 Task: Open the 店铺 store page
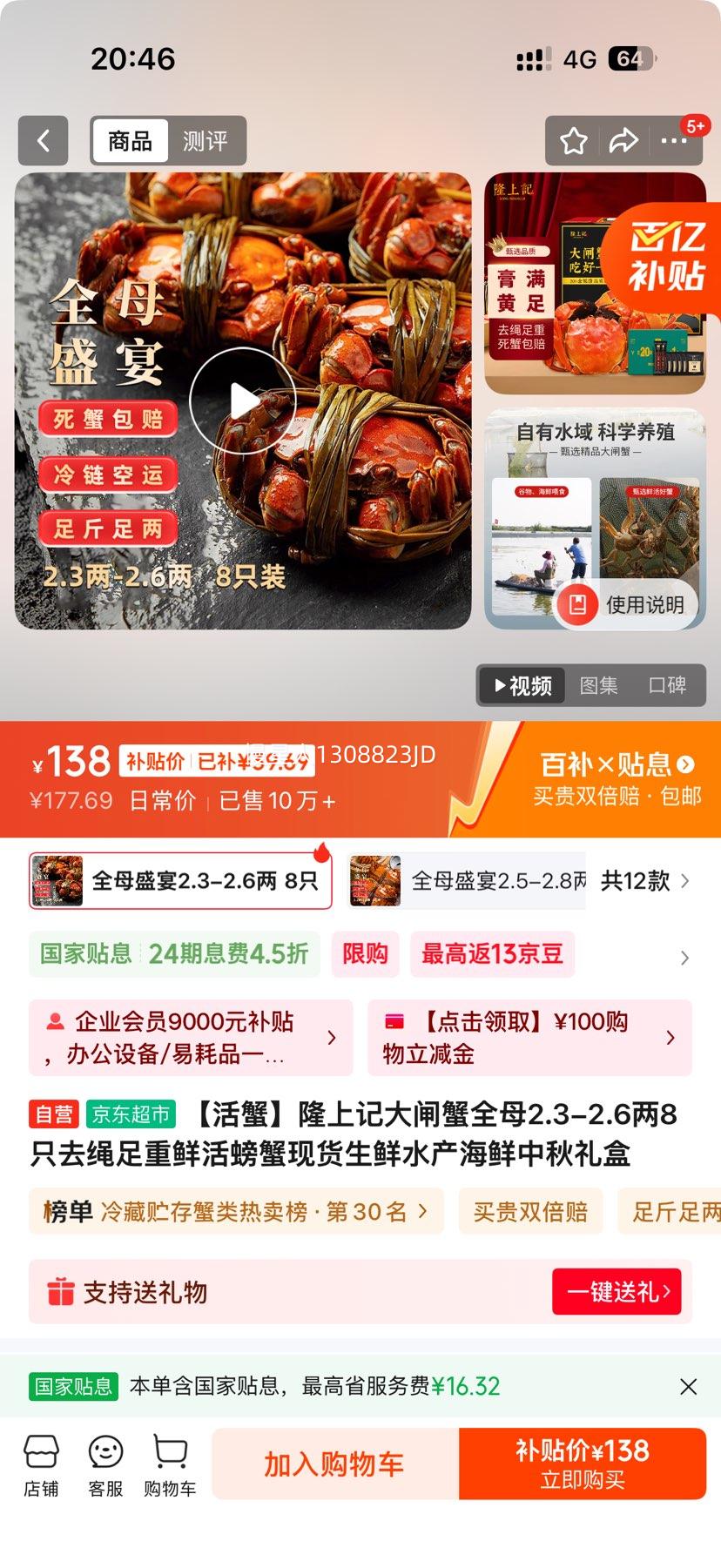pos(41,1466)
